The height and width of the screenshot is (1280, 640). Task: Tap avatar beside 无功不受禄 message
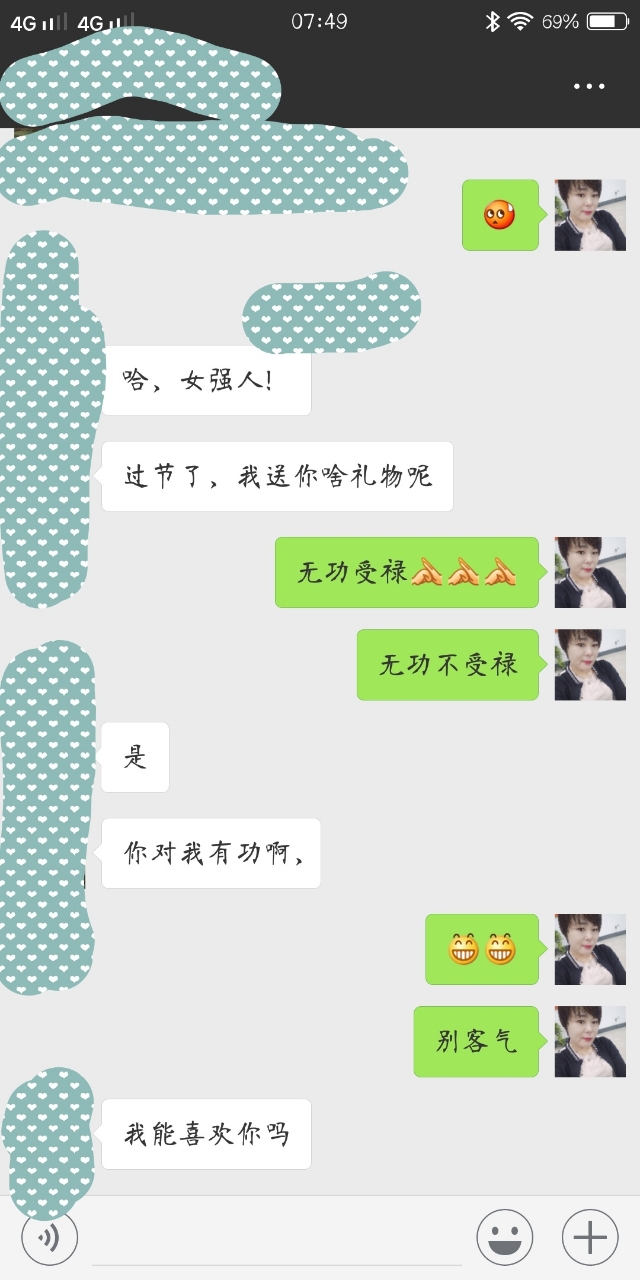[590, 664]
